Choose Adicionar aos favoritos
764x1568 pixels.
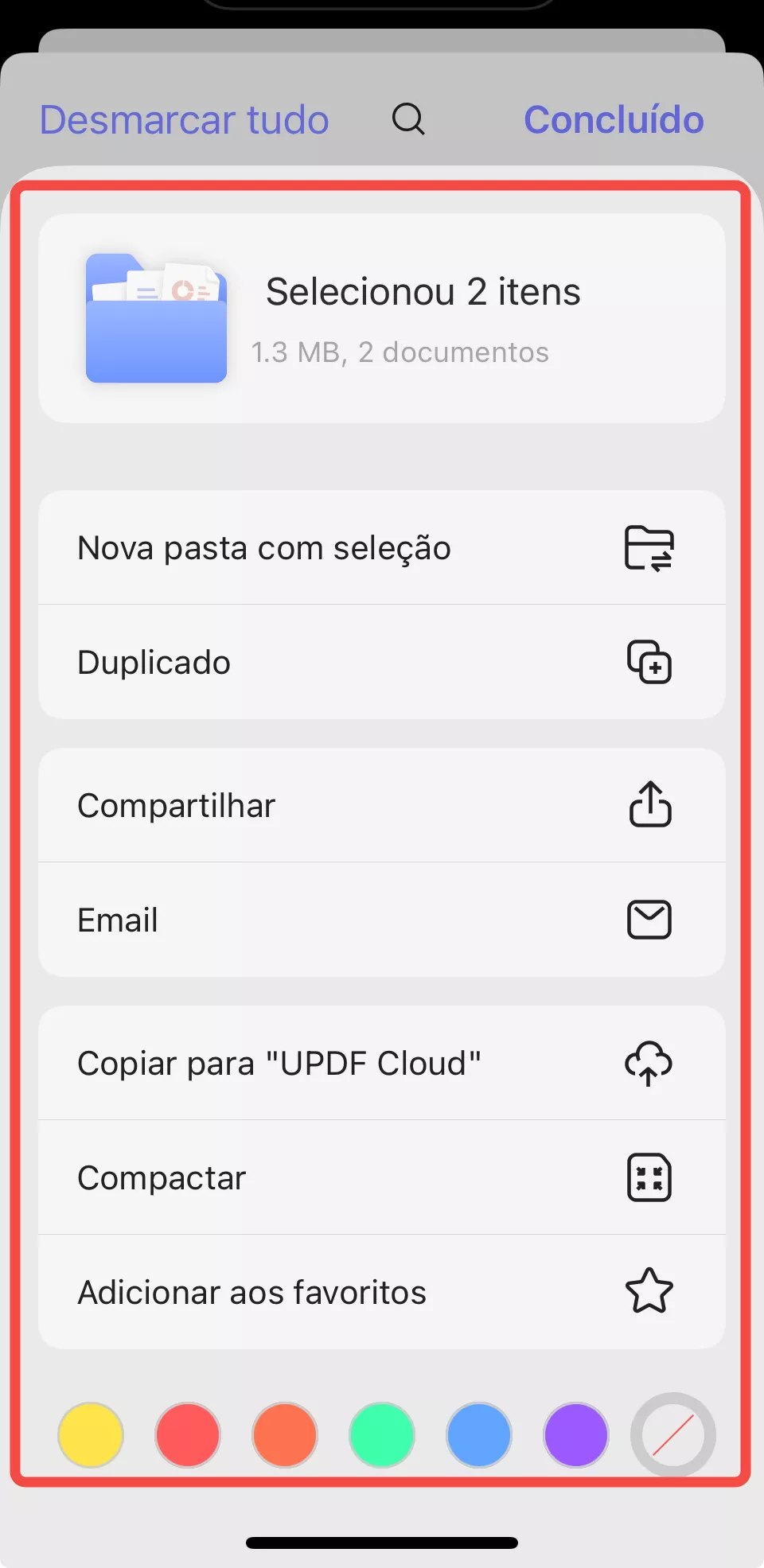pos(251,1292)
